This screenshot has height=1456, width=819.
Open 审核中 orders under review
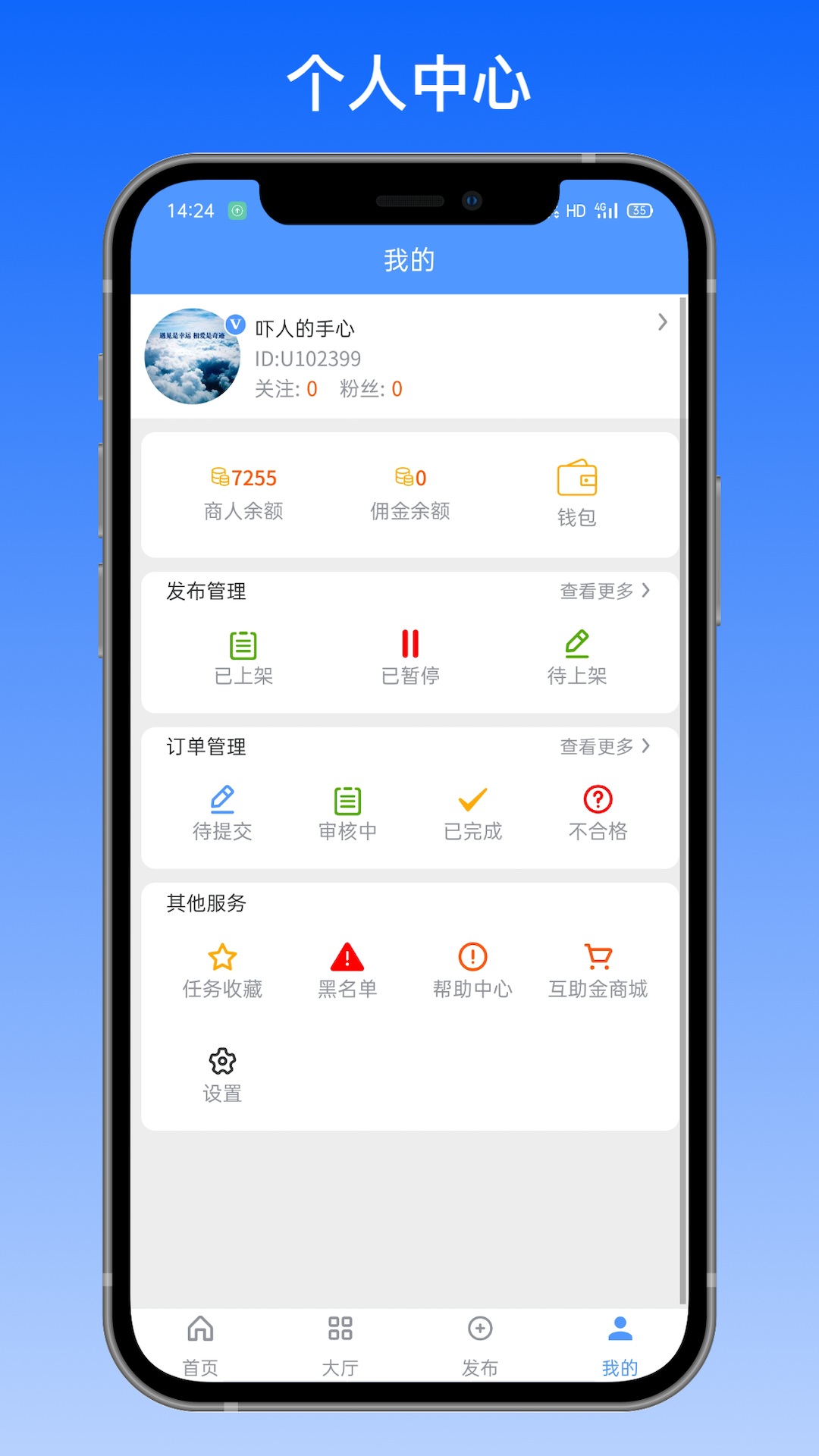347,800
